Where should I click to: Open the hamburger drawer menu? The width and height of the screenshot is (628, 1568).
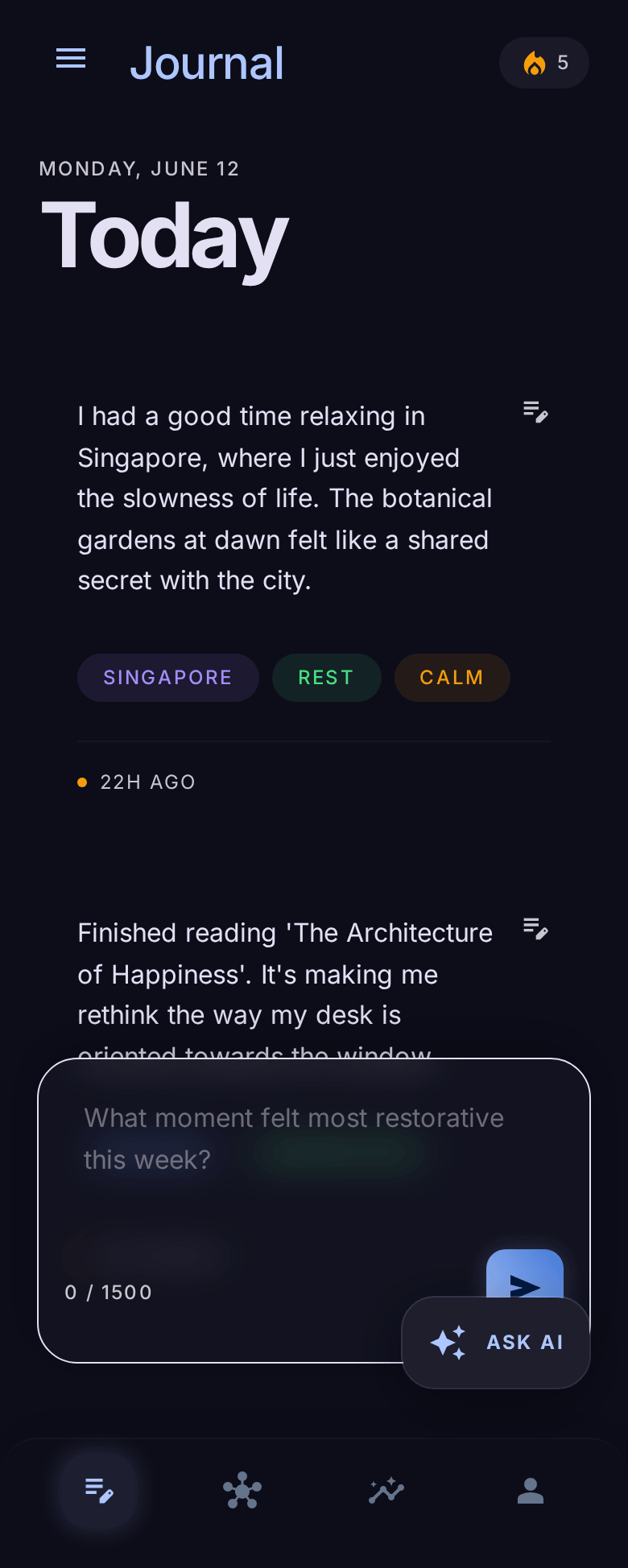71,59
